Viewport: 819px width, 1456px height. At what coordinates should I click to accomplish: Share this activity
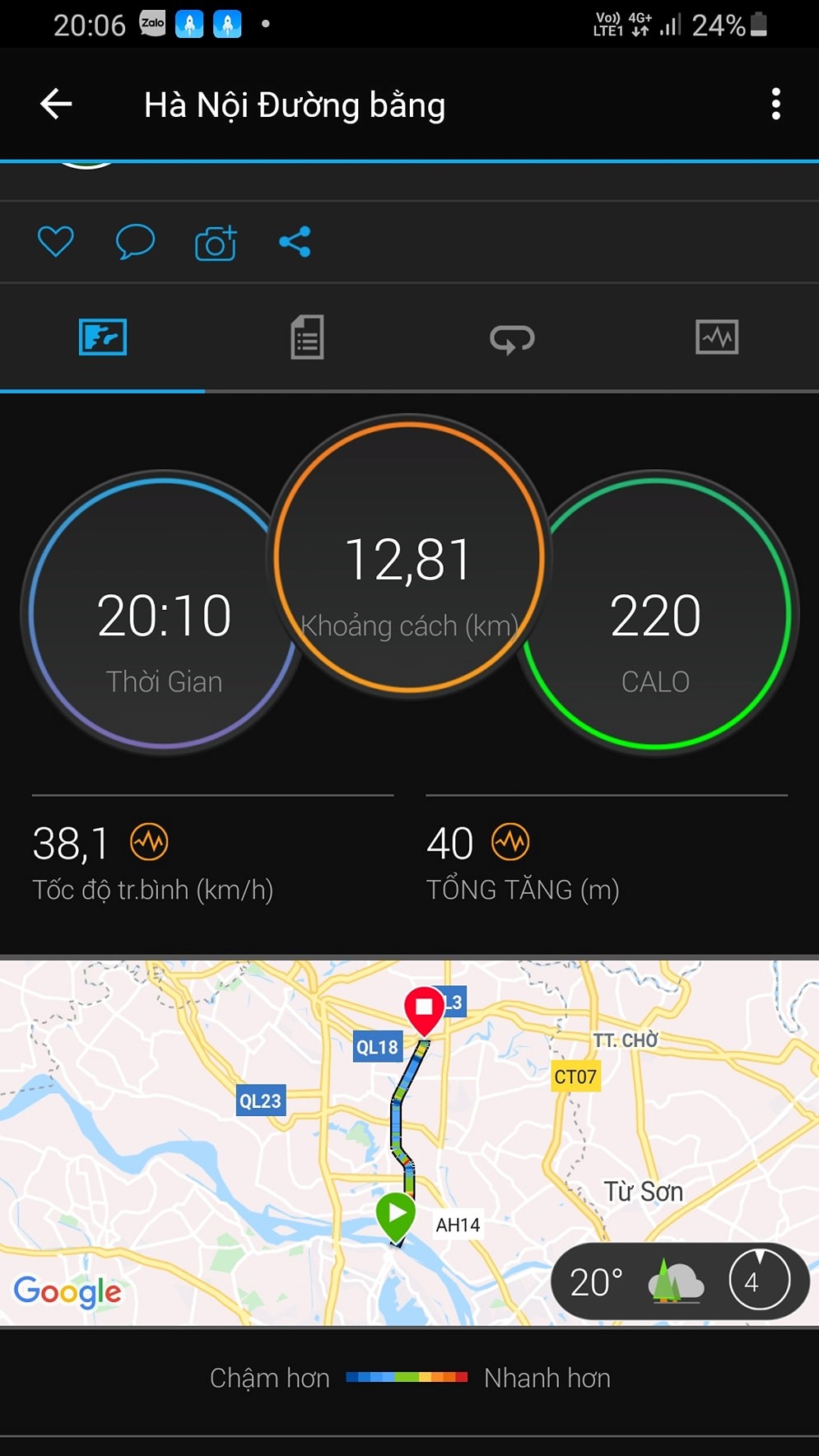(295, 242)
